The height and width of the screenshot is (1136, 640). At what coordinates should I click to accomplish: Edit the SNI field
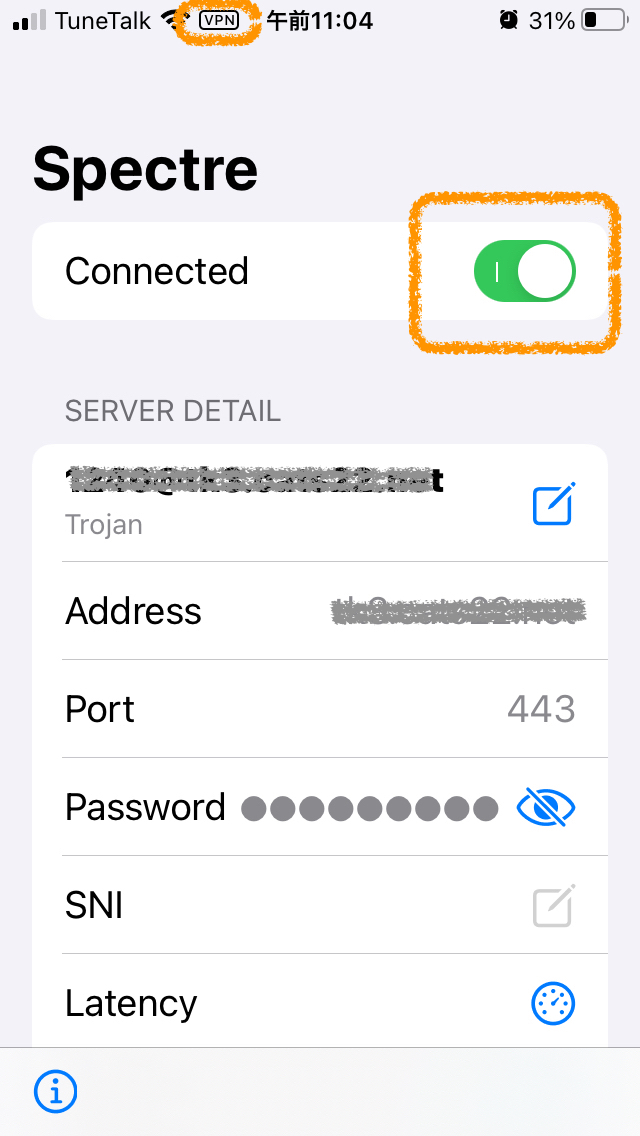click(x=554, y=905)
